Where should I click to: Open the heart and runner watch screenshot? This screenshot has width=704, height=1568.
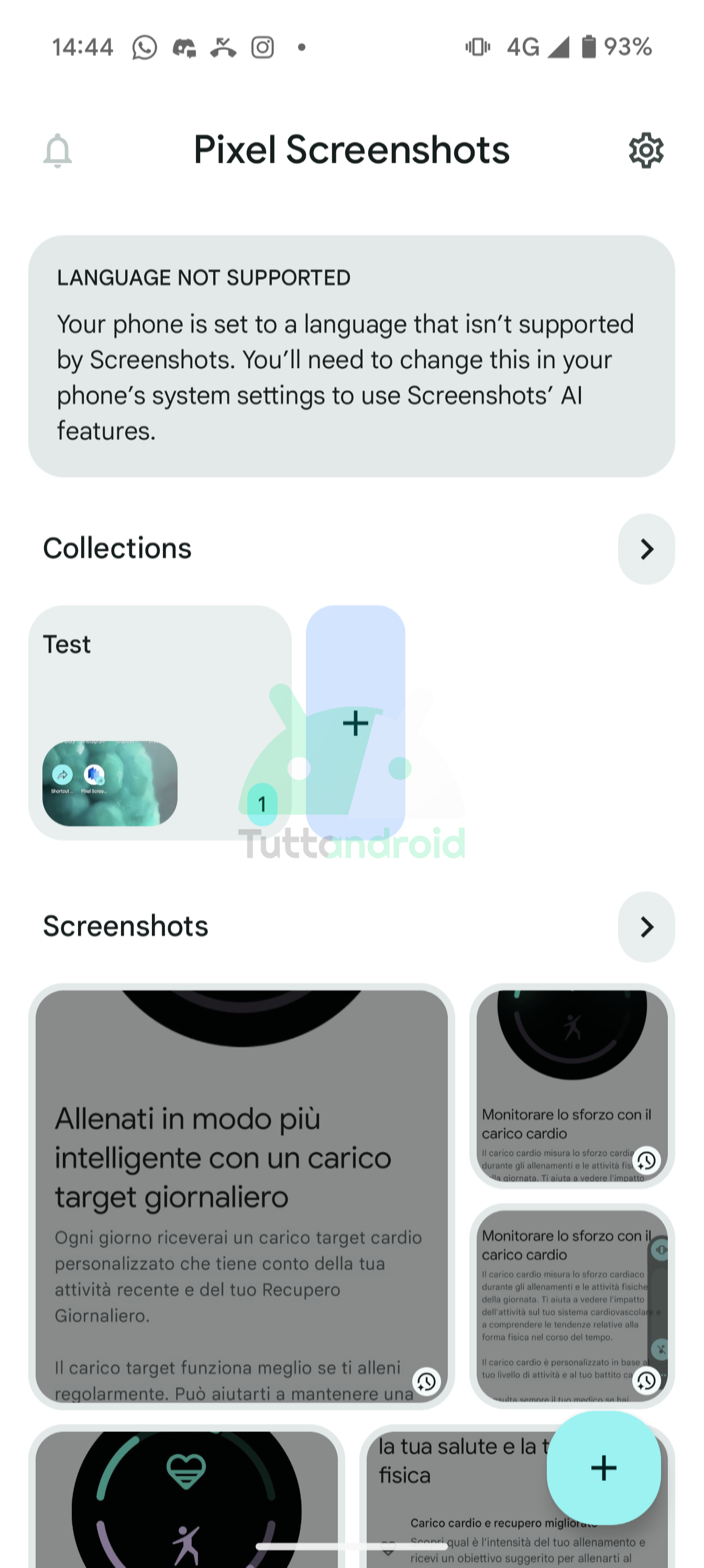187,1496
